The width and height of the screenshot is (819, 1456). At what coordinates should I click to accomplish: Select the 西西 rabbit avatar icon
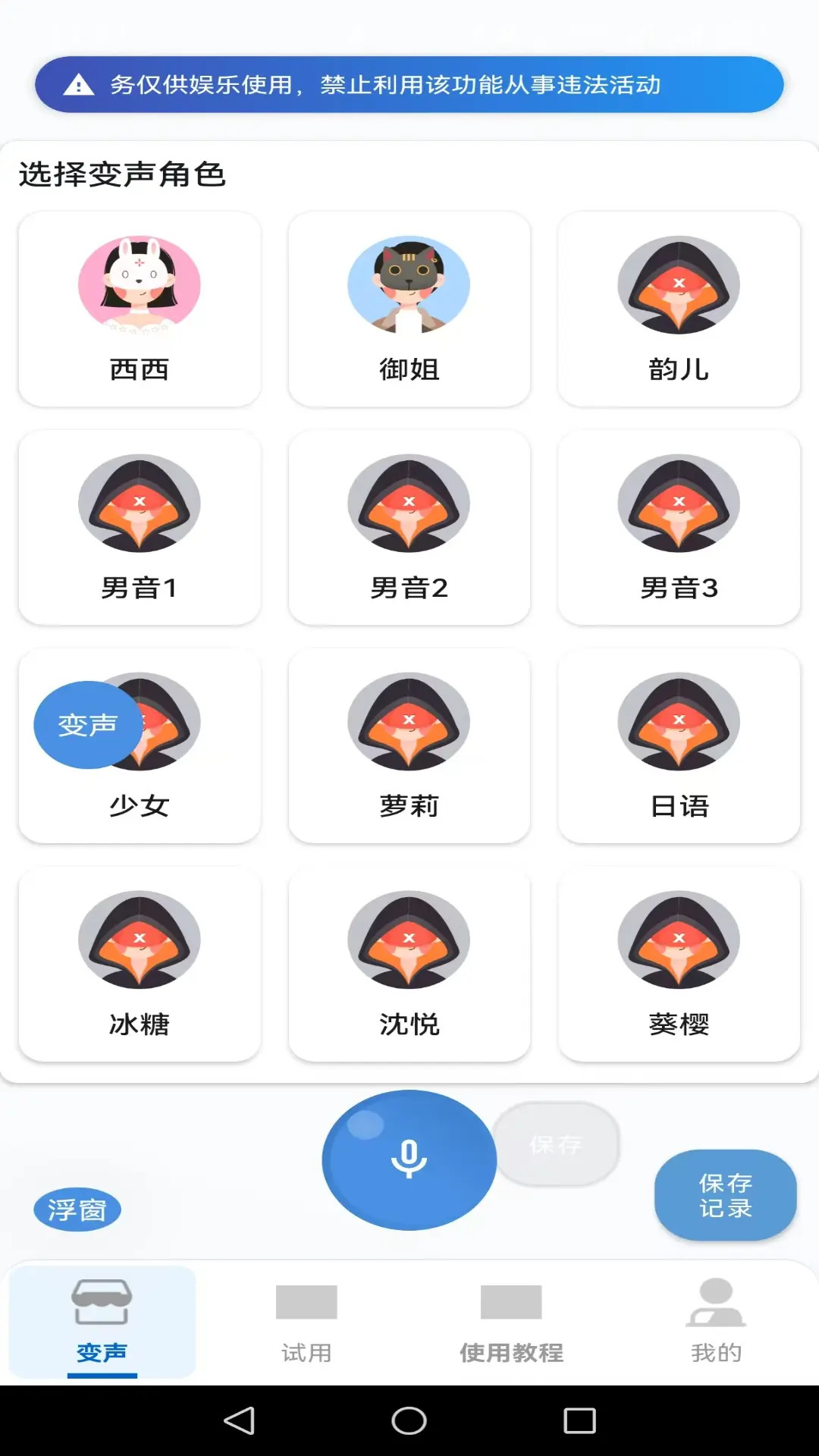click(138, 284)
